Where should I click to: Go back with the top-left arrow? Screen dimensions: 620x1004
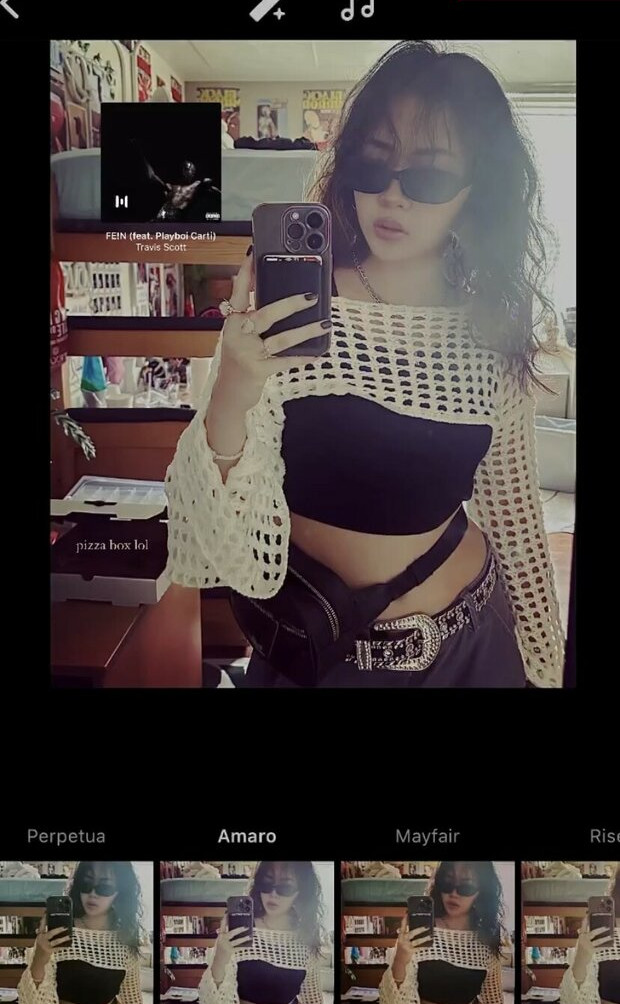(9, 8)
